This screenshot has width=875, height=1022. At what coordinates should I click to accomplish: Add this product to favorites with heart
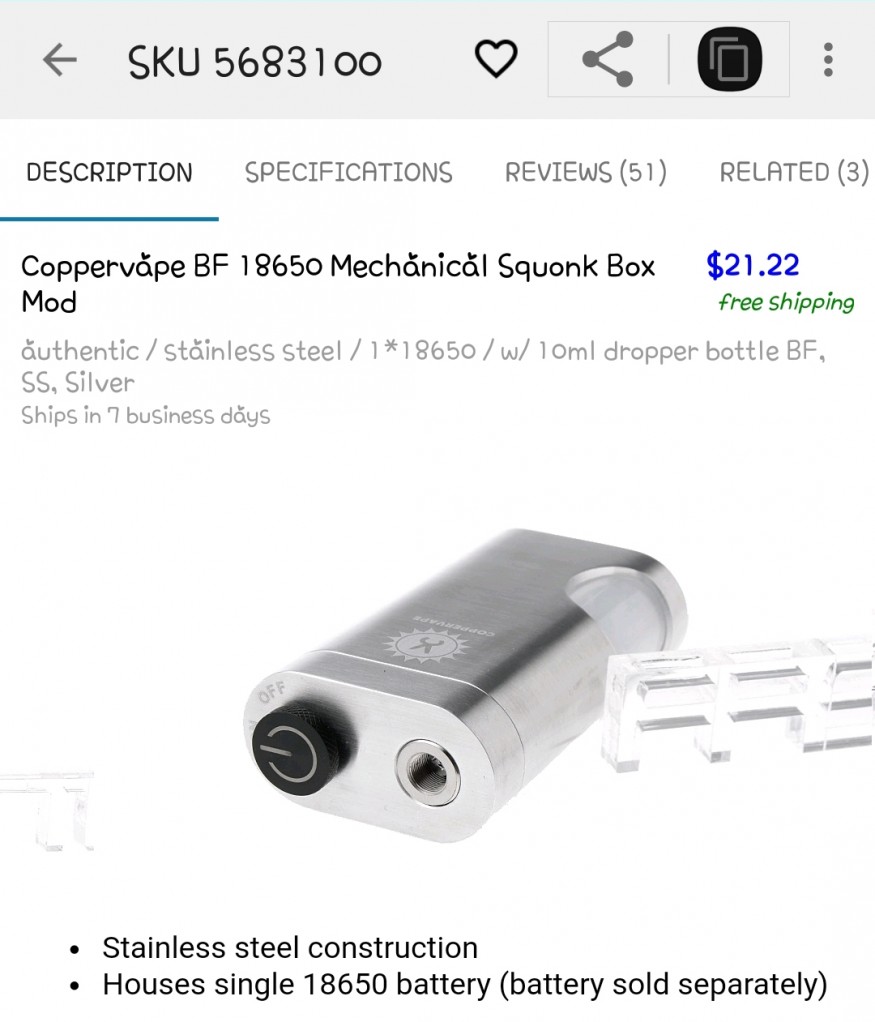point(495,60)
